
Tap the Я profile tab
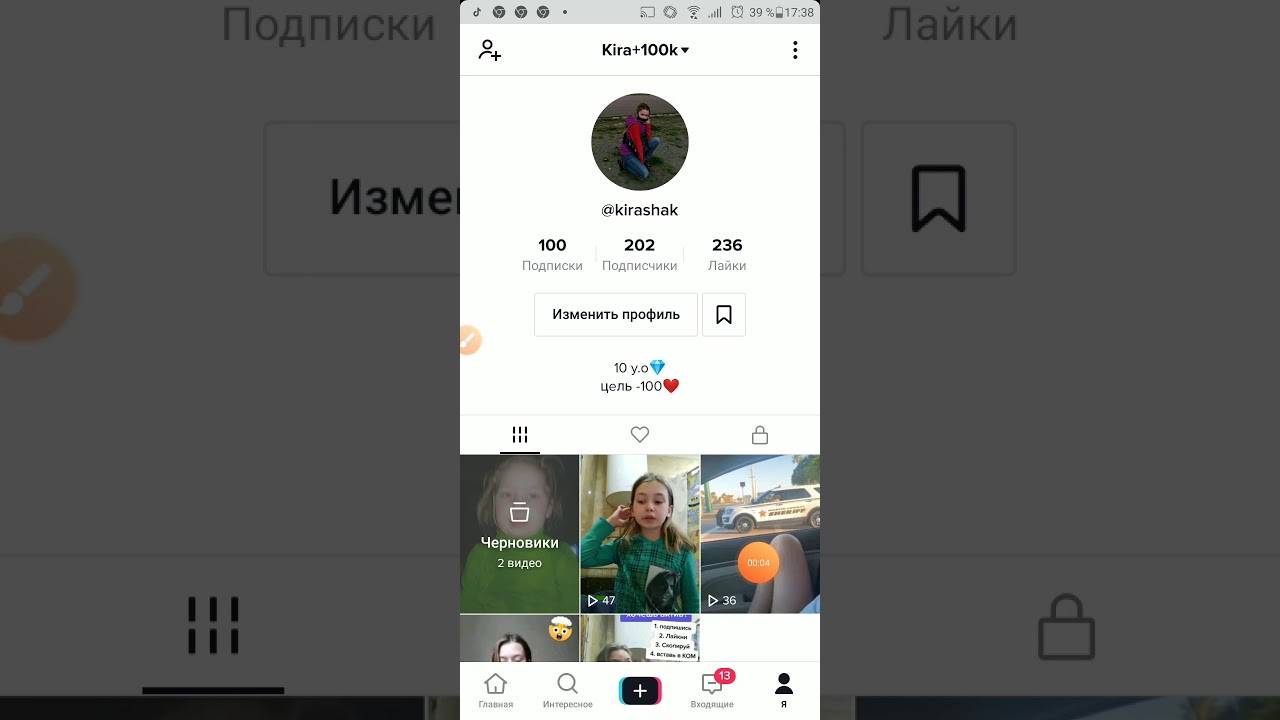pyautogui.click(x=784, y=690)
